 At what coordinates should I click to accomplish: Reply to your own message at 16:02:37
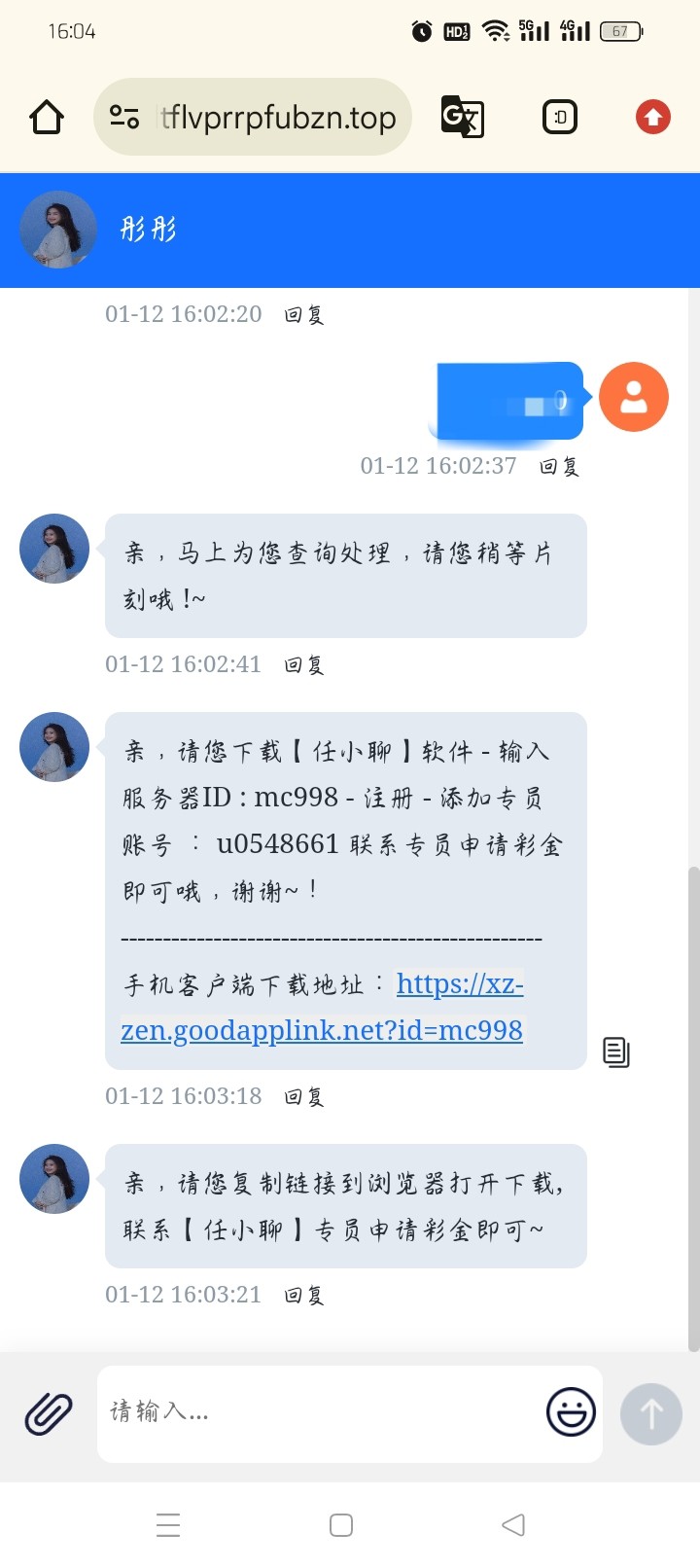click(x=559, y=467)
